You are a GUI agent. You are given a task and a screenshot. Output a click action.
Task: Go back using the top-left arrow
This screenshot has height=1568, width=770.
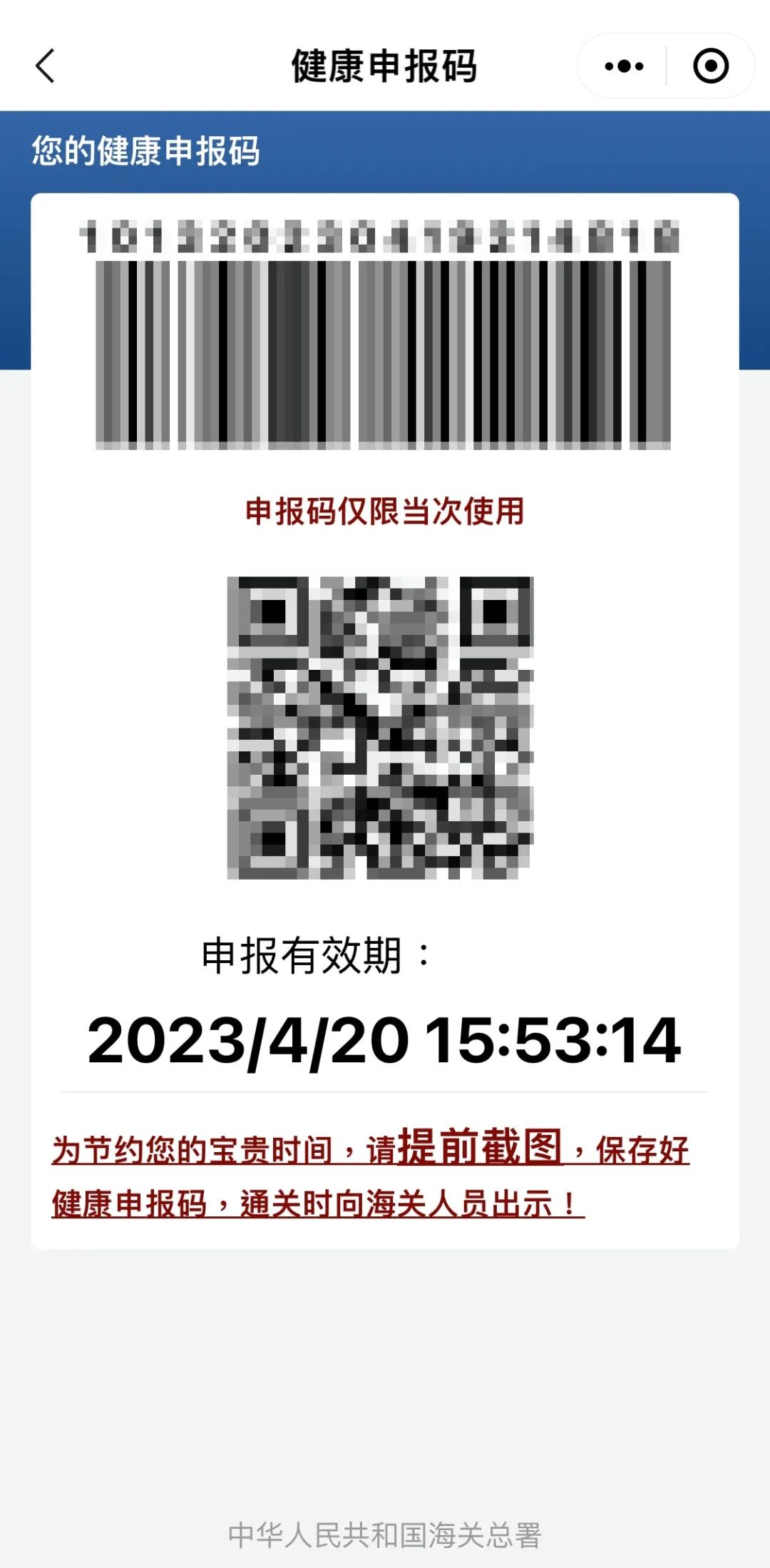coord(45,66)
